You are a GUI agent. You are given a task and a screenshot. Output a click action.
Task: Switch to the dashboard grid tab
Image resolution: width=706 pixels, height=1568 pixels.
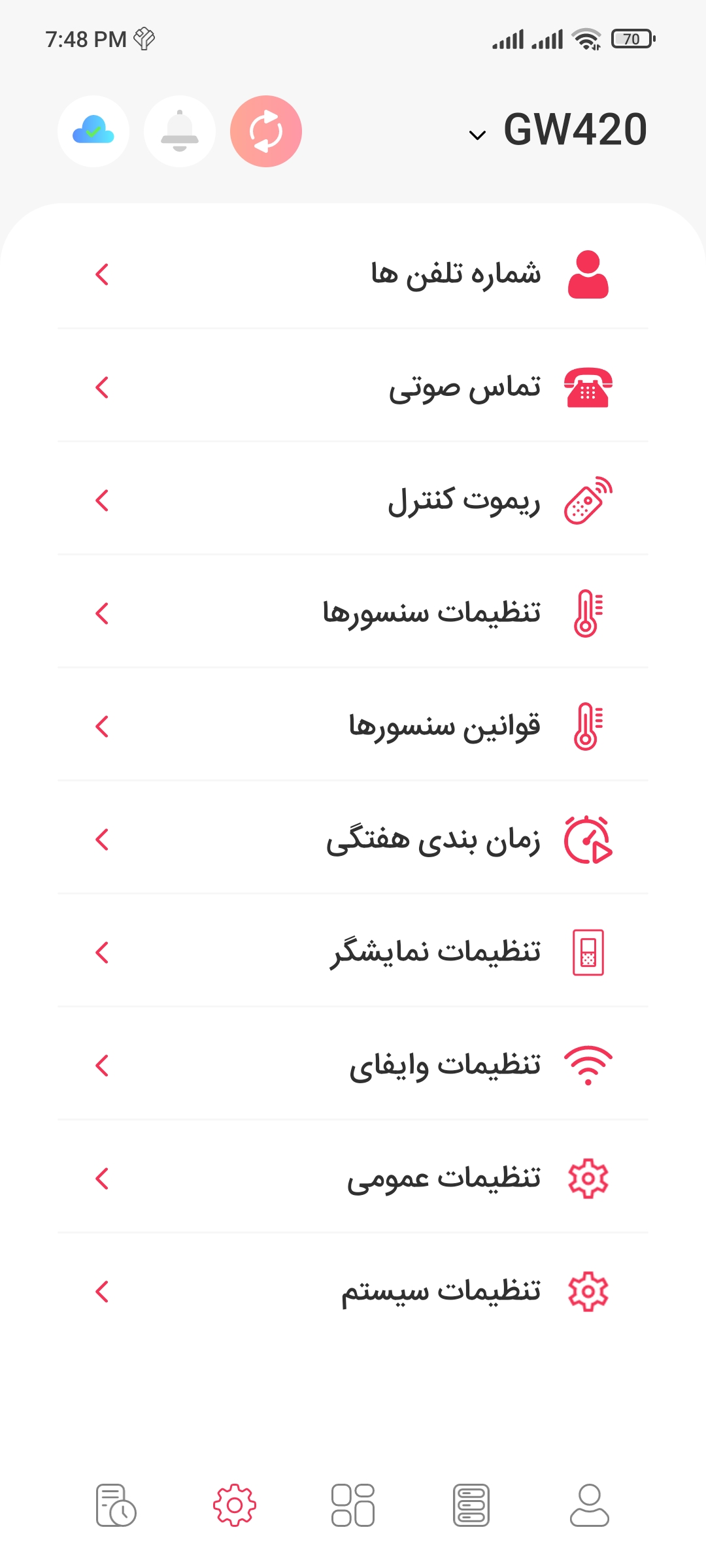353,1505
